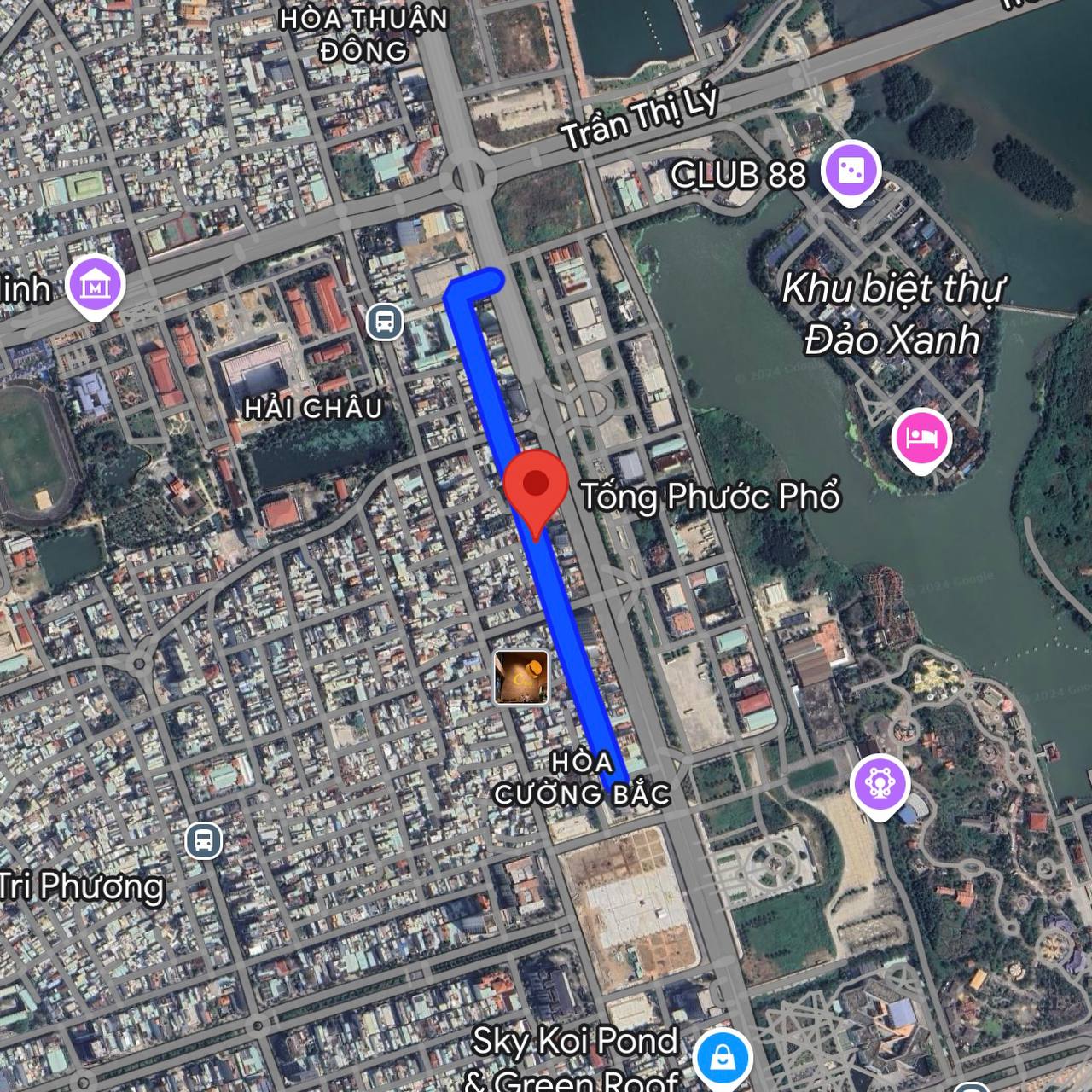Viewport: 1092px width, 1092px height.
Task: Open the pink hotel marker on Đảo Xanh
Action: click(921, 438)
